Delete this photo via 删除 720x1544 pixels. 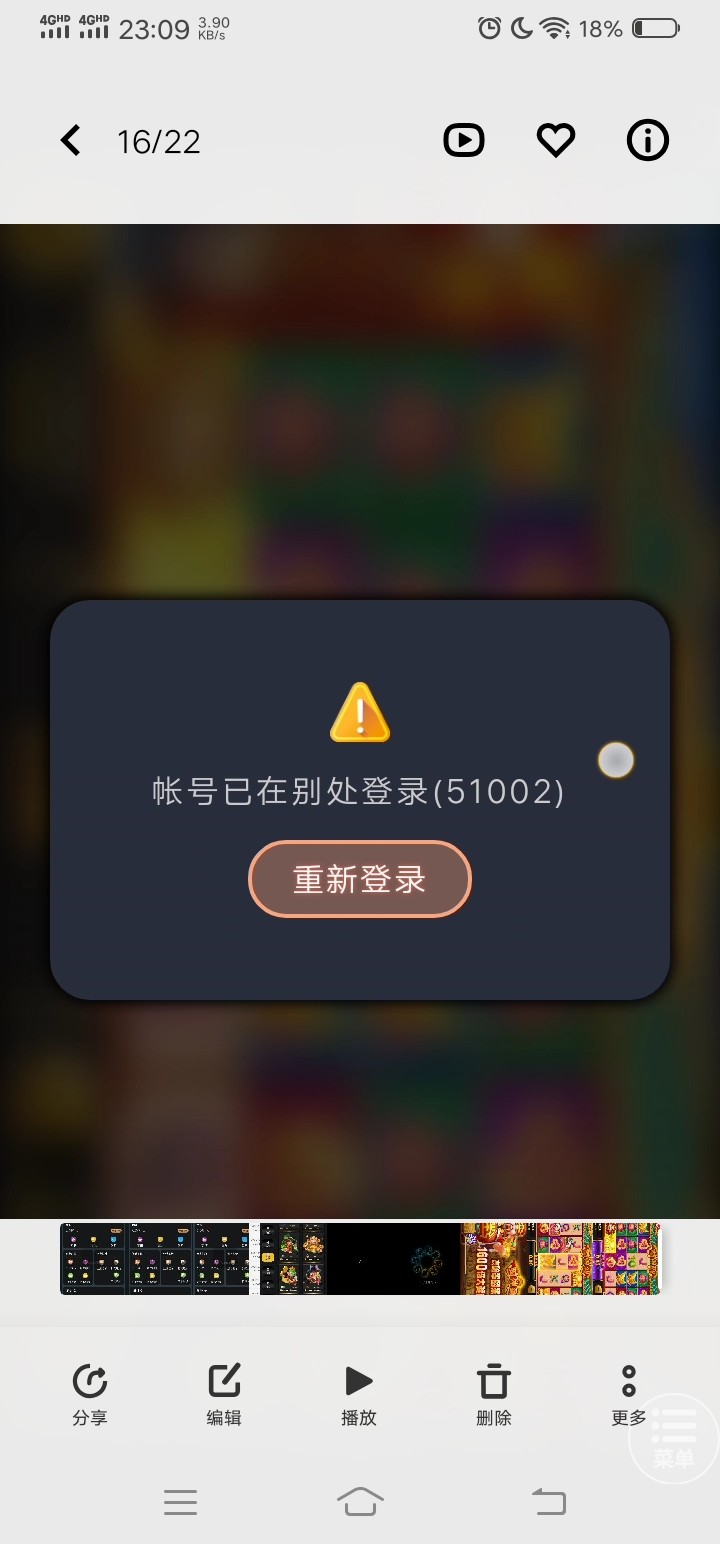click(x=493, y=1394)
